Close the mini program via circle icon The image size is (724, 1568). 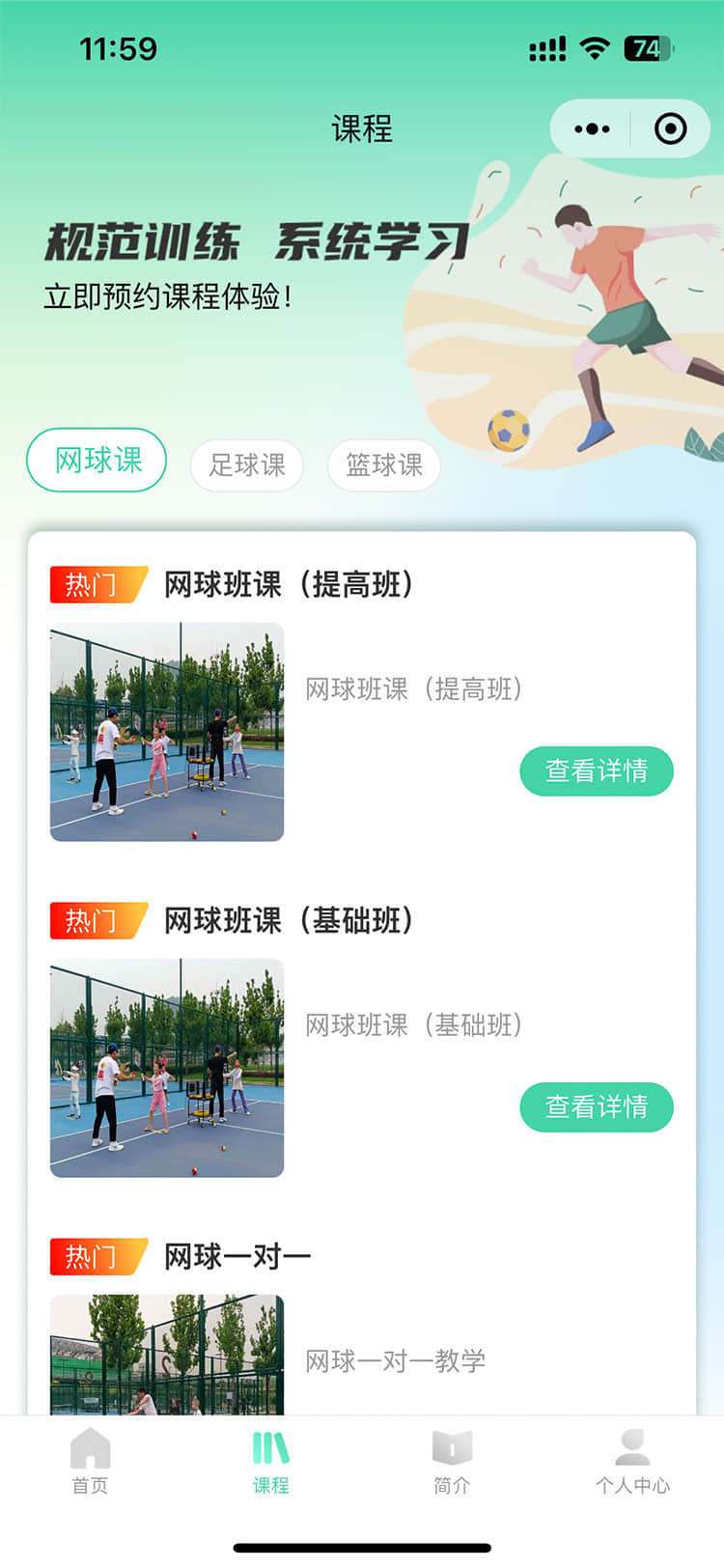pos(670,128)
